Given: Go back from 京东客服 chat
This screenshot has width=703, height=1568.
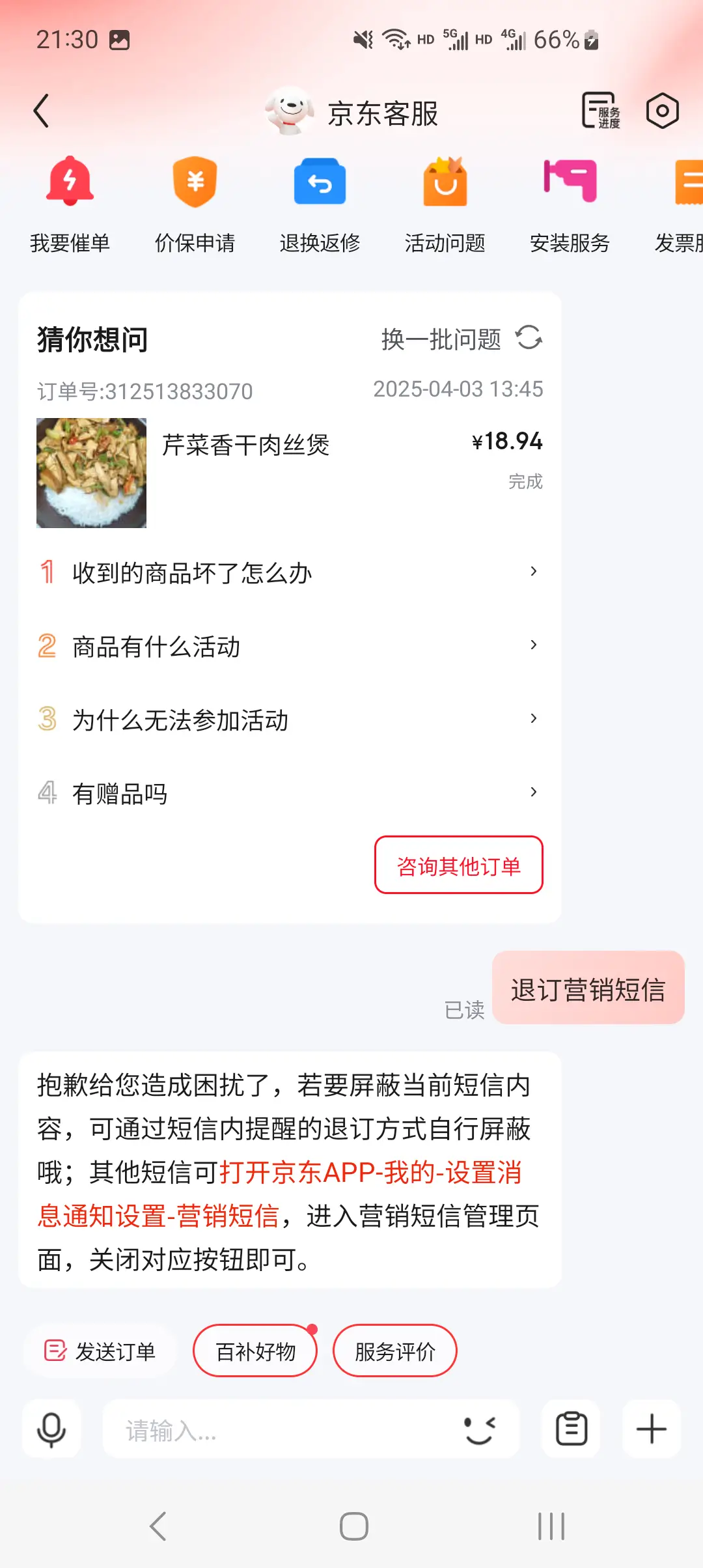Looking at the screenshot, I should tap(42, 111).
